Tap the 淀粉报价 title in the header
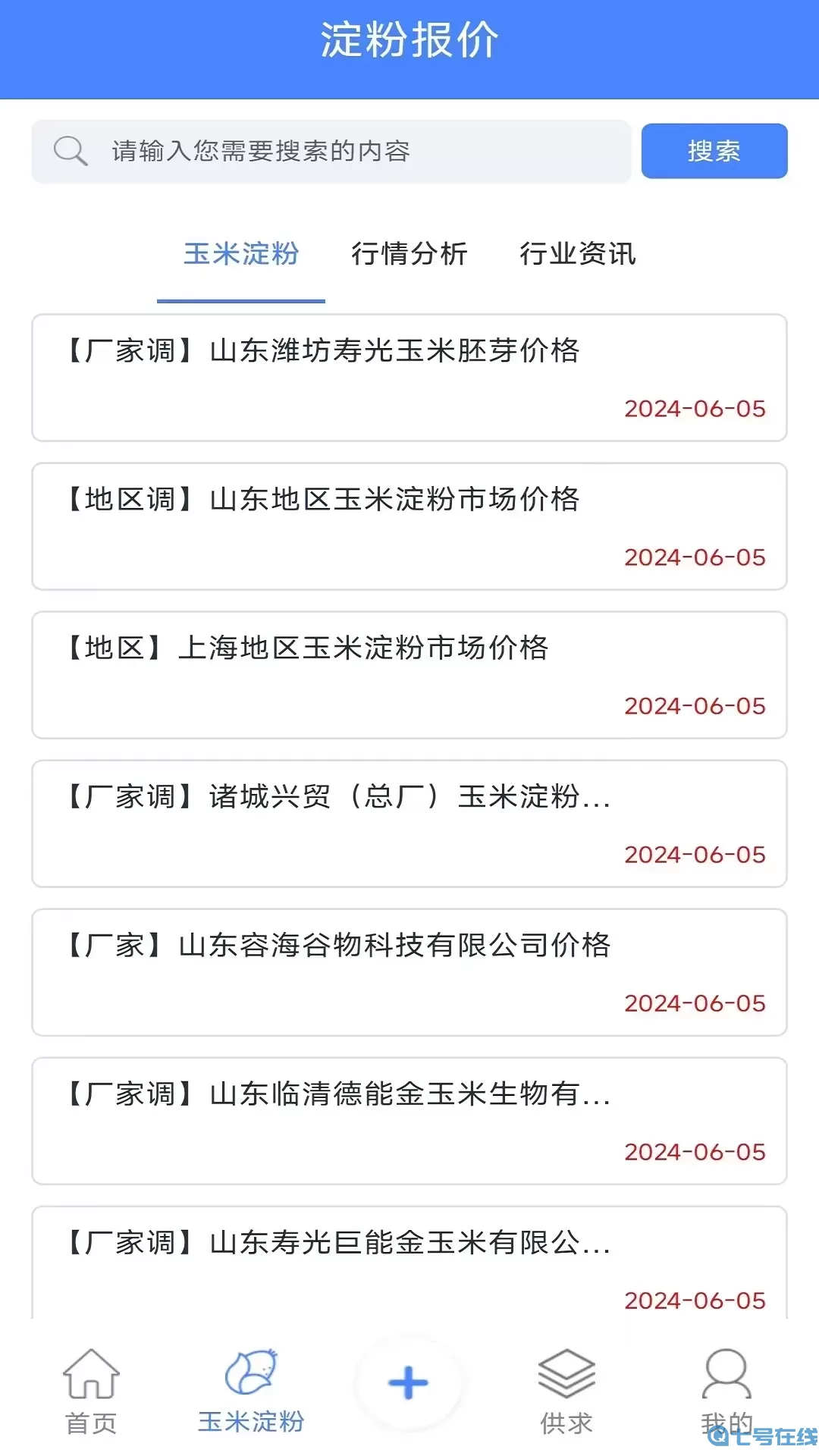This screenshot has width=819, height=1456. [x=409, y=43]
